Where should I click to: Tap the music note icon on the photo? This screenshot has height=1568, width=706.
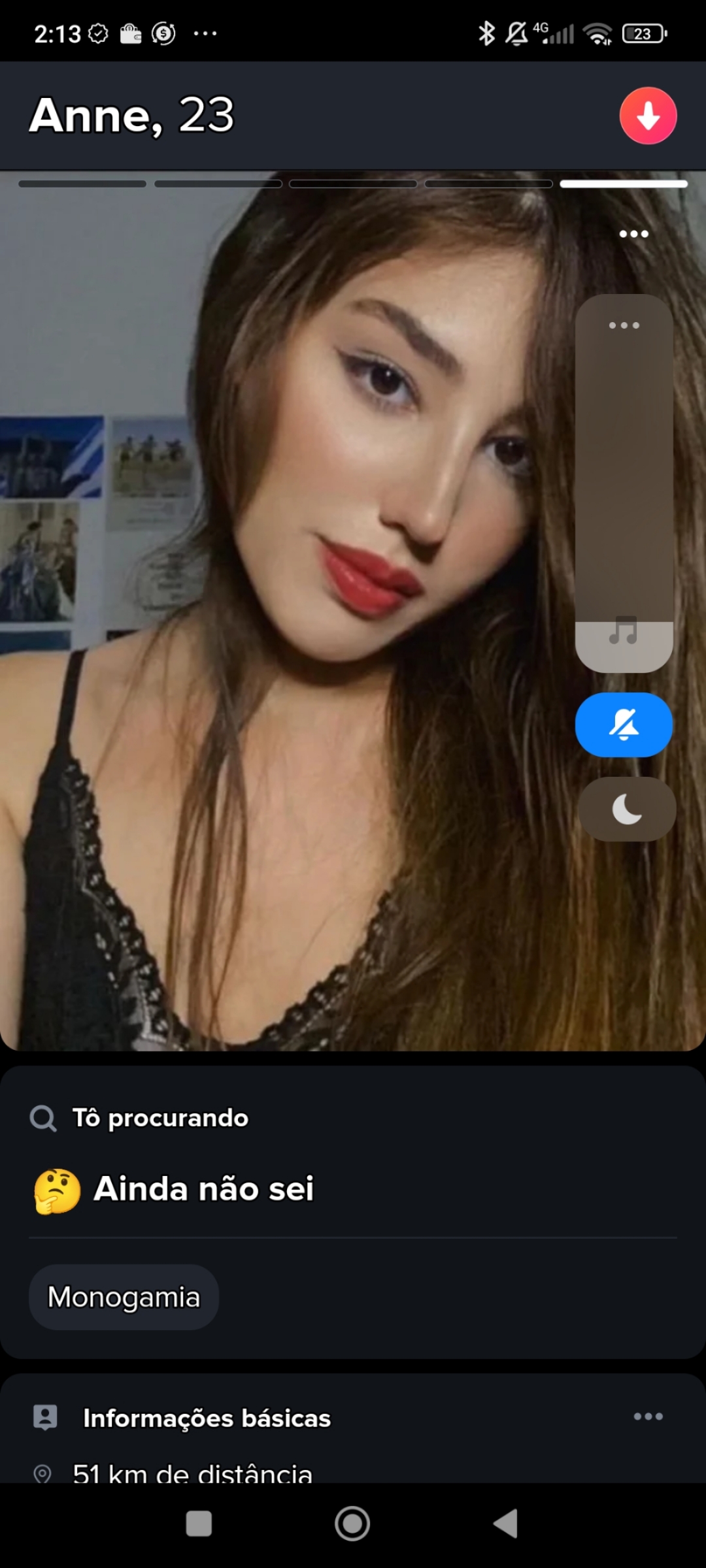624,630
